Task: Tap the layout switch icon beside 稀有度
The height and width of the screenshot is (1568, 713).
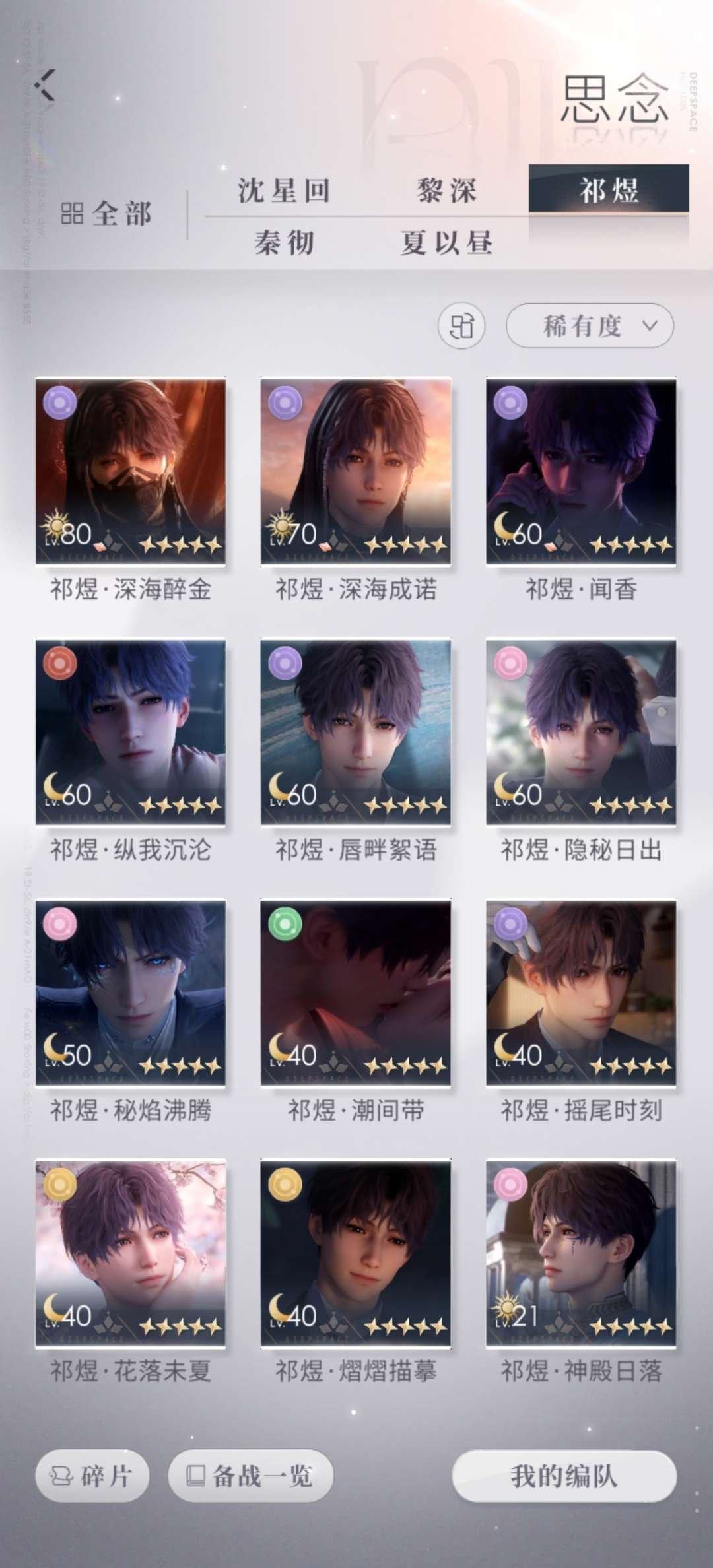Action: pos(461,326)
